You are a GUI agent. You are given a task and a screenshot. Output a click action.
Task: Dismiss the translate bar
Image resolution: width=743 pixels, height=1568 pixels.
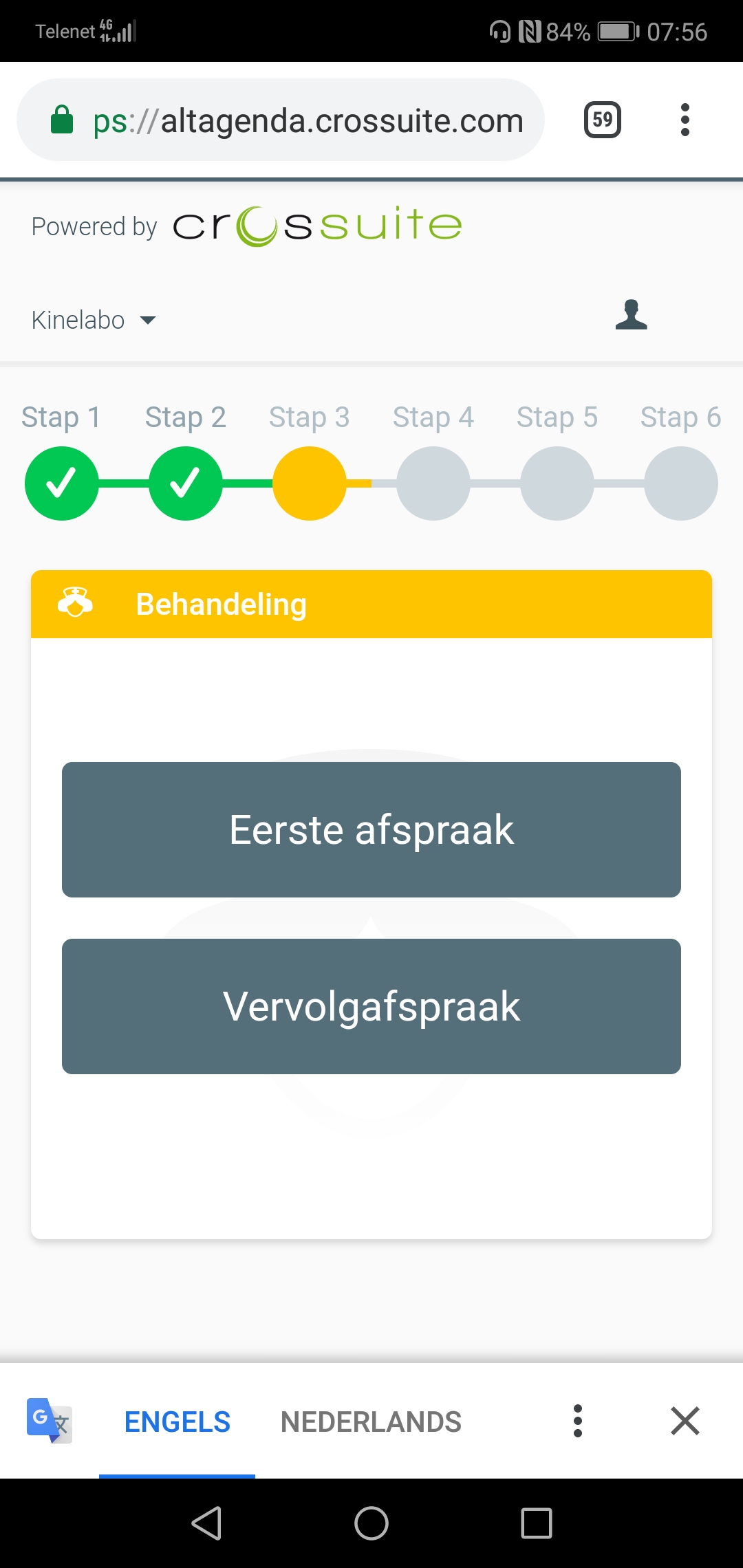(x=685, y=1421)
